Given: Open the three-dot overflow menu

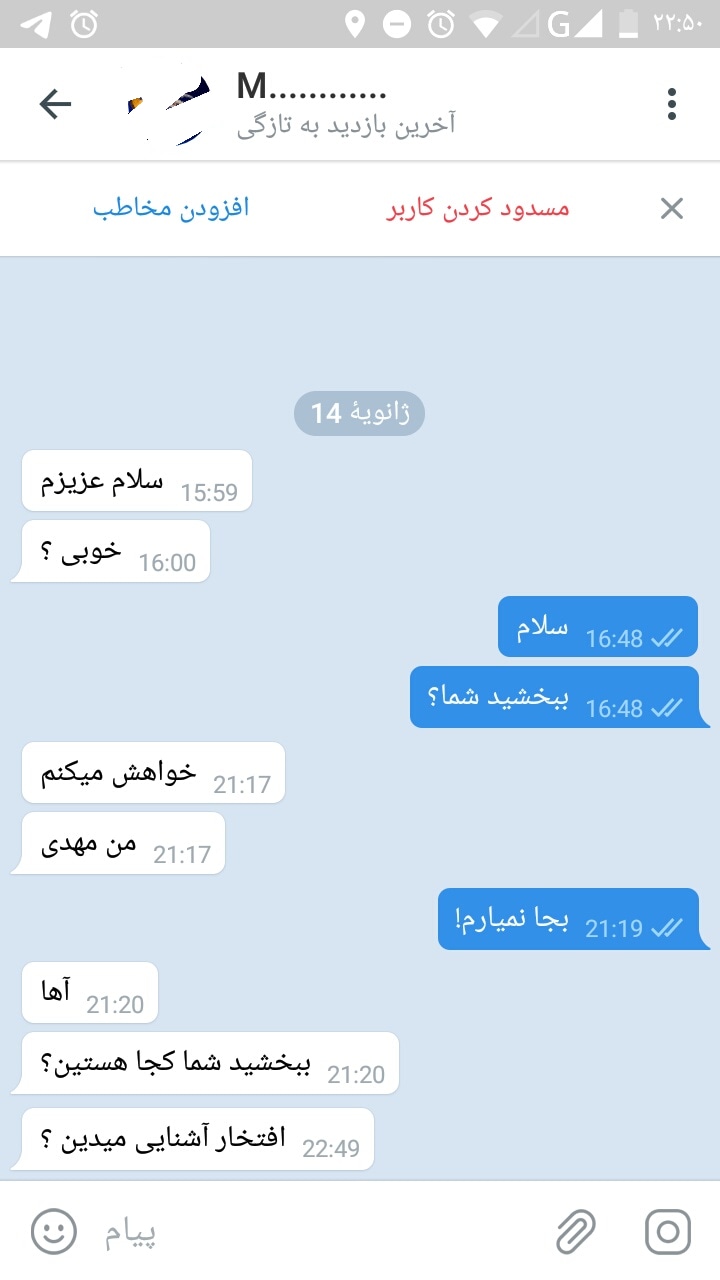Looking at the screenshot, I should [671, 104].
